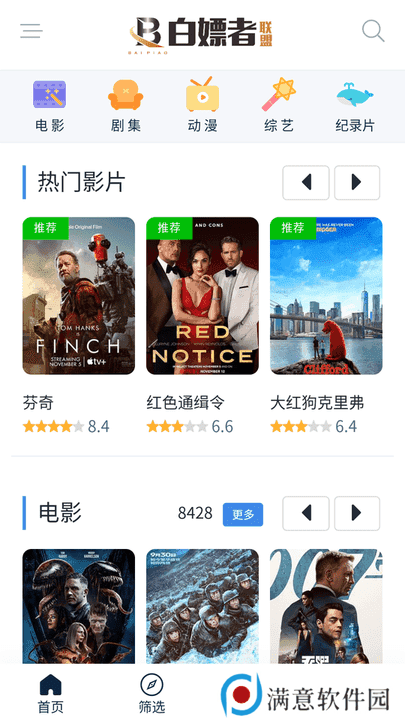The height and width of the screenshot is (720, 405).
Task: Open the 剧集 category
Action: point(125,106)
